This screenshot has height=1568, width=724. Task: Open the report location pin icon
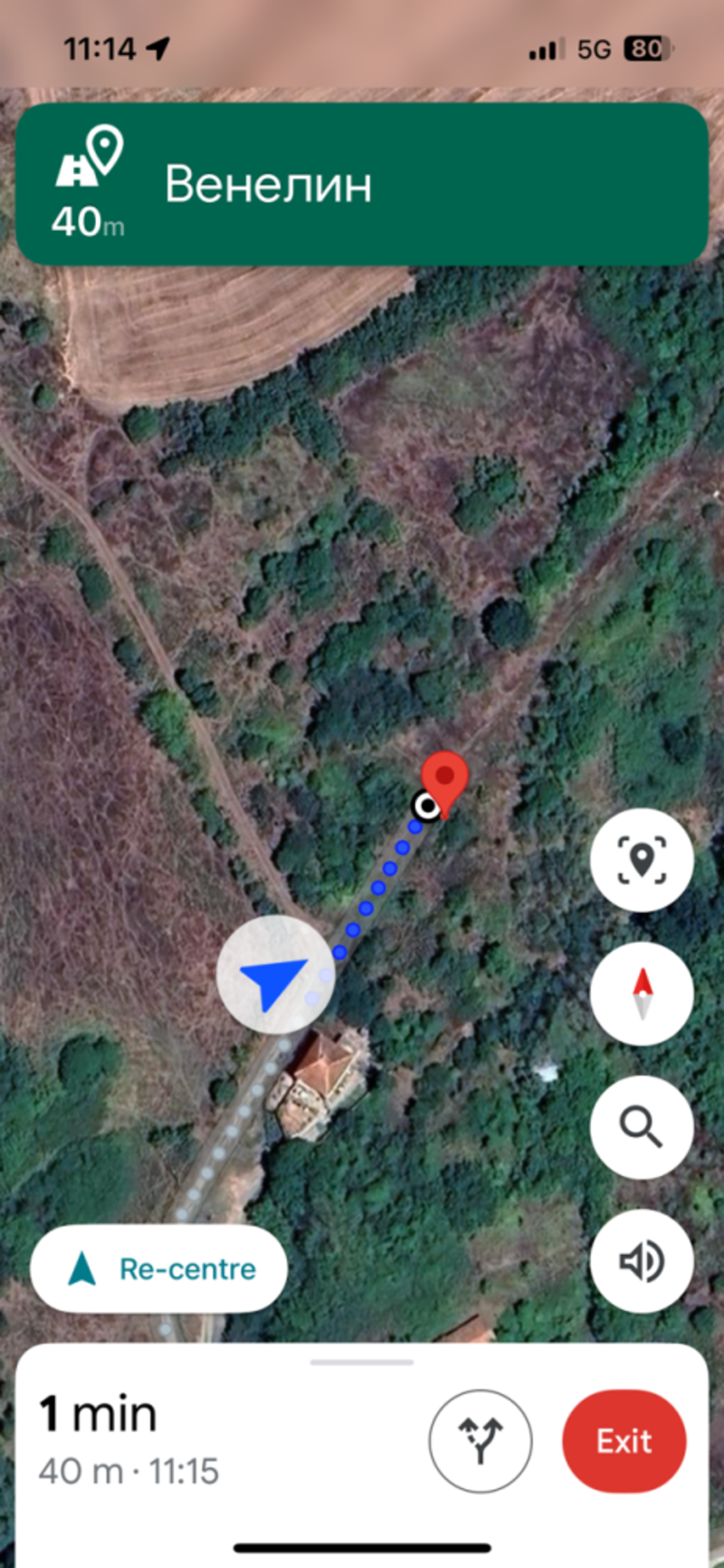pos(642,859)
